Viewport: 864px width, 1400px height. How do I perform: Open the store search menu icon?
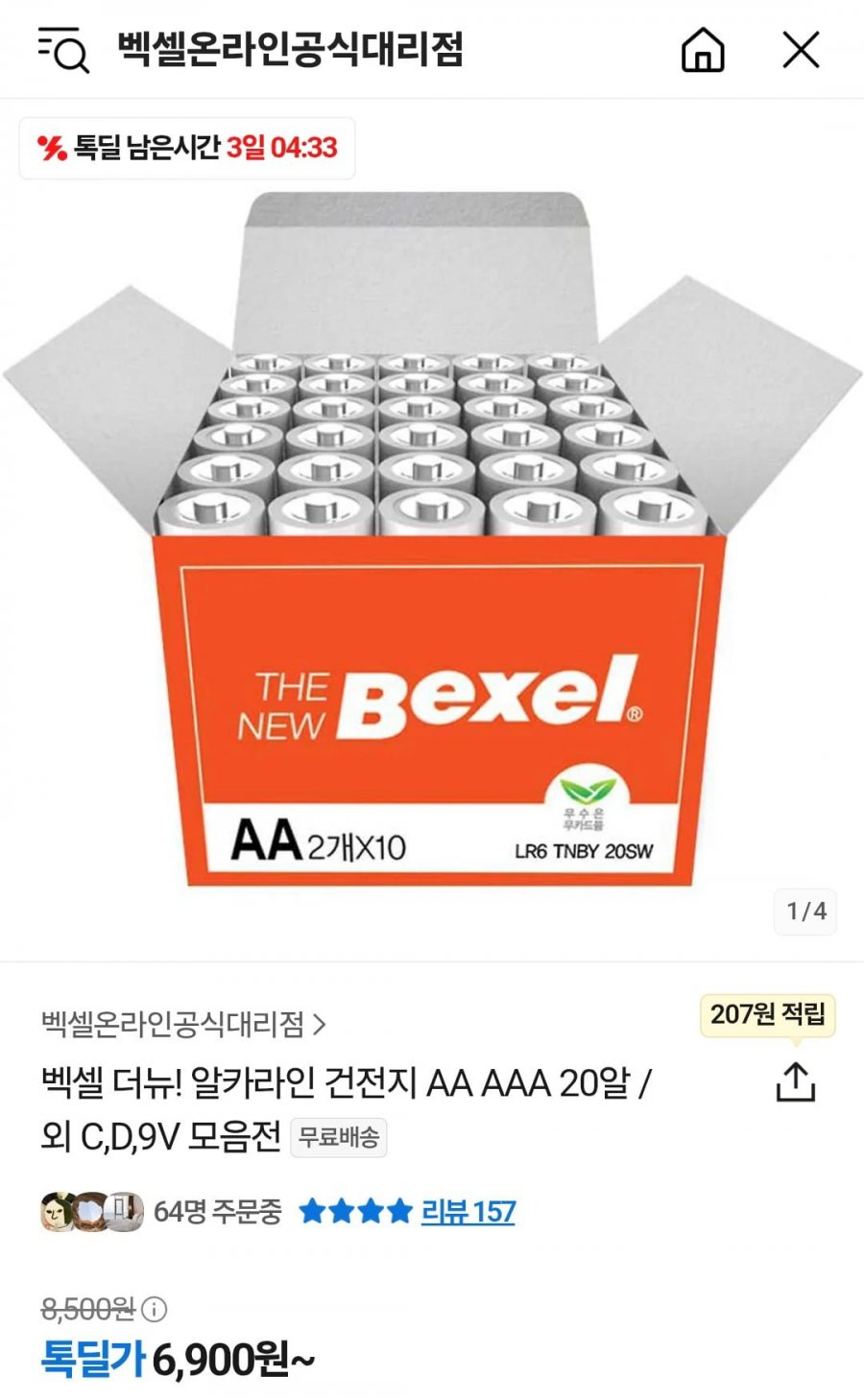(63, 50)
